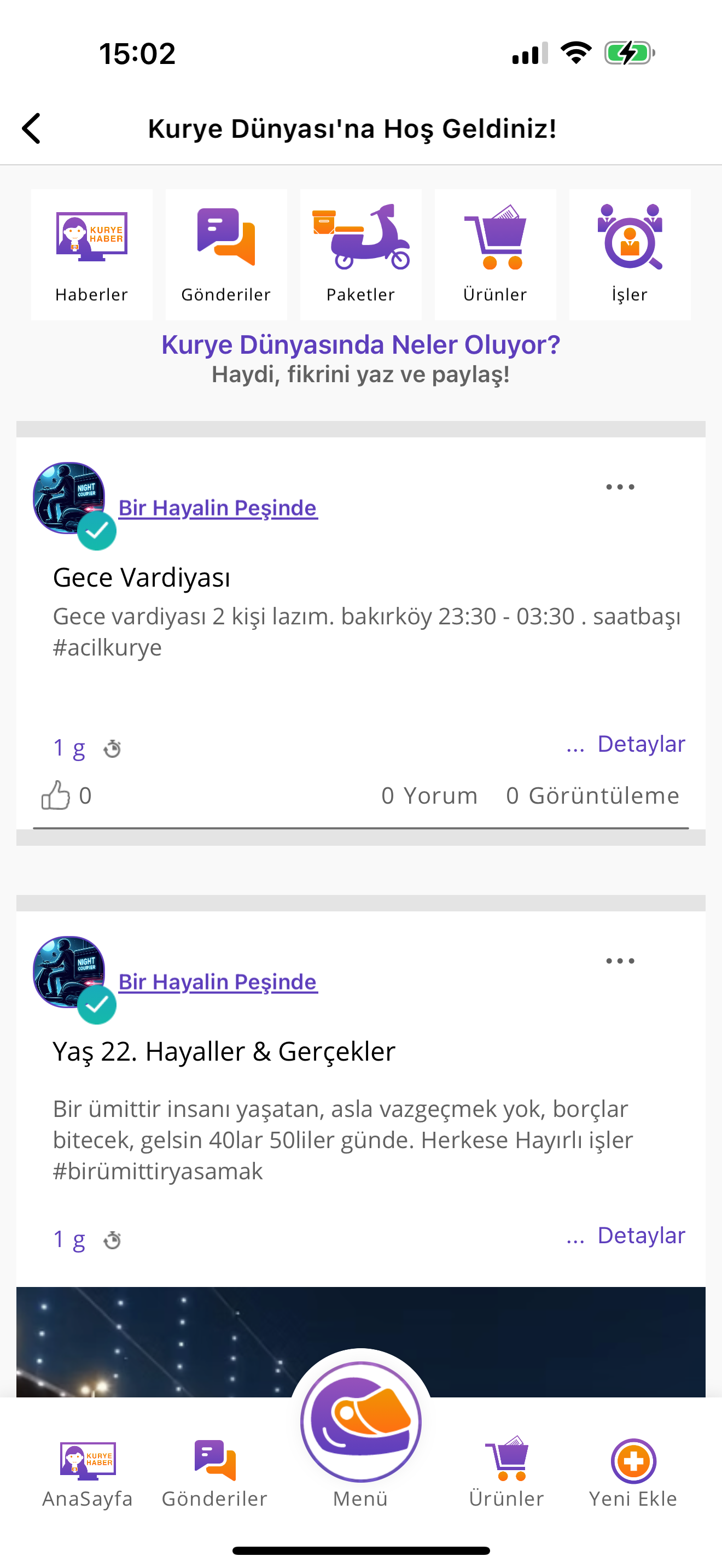Open comments on Gece Vardiyası post
This screenshot has height=1568, width=722.
[x=429, y=795]
